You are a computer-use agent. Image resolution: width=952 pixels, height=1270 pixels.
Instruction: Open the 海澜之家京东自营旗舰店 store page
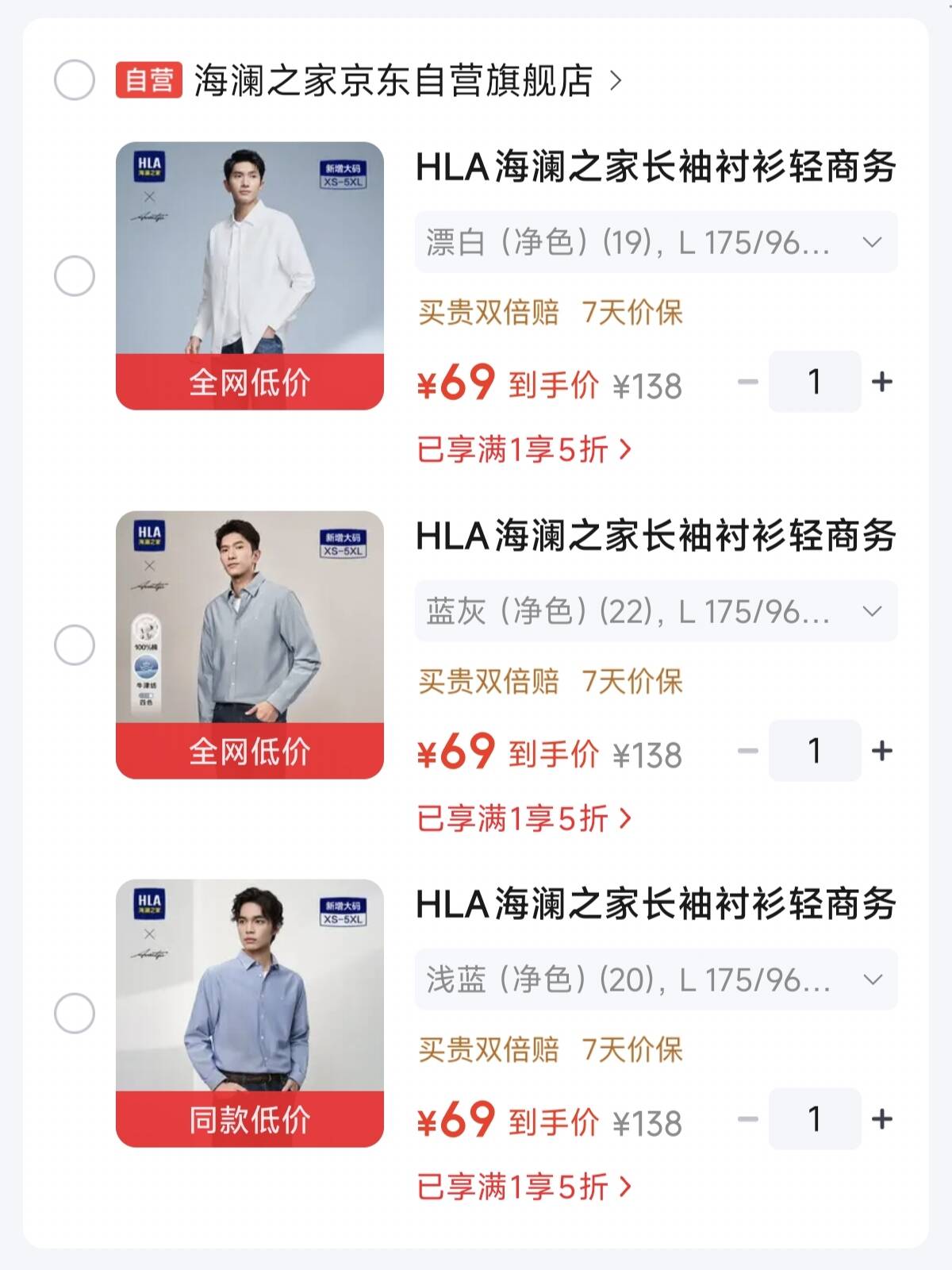[409, 80]
